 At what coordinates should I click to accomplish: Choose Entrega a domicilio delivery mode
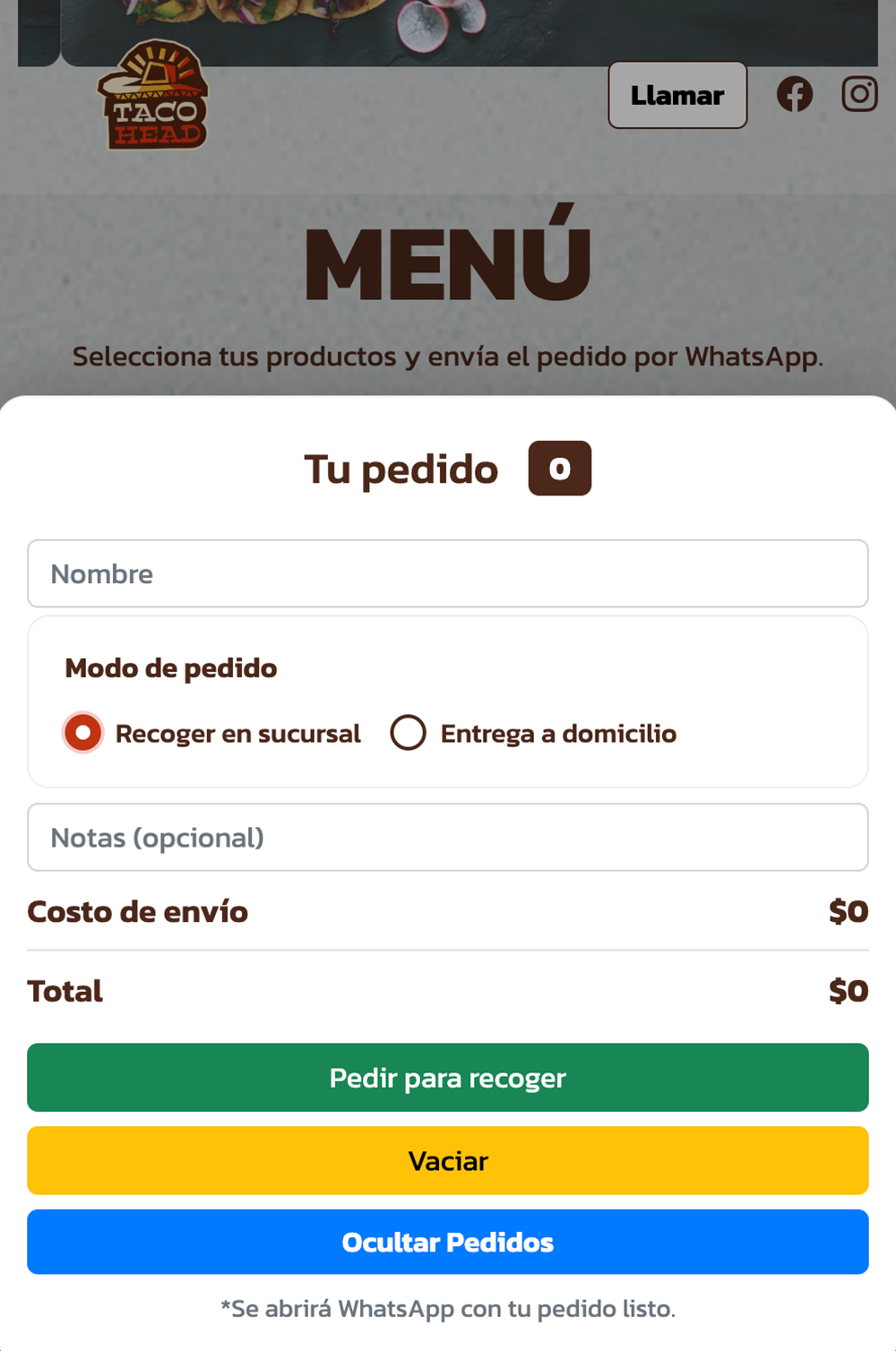(409, 733)
